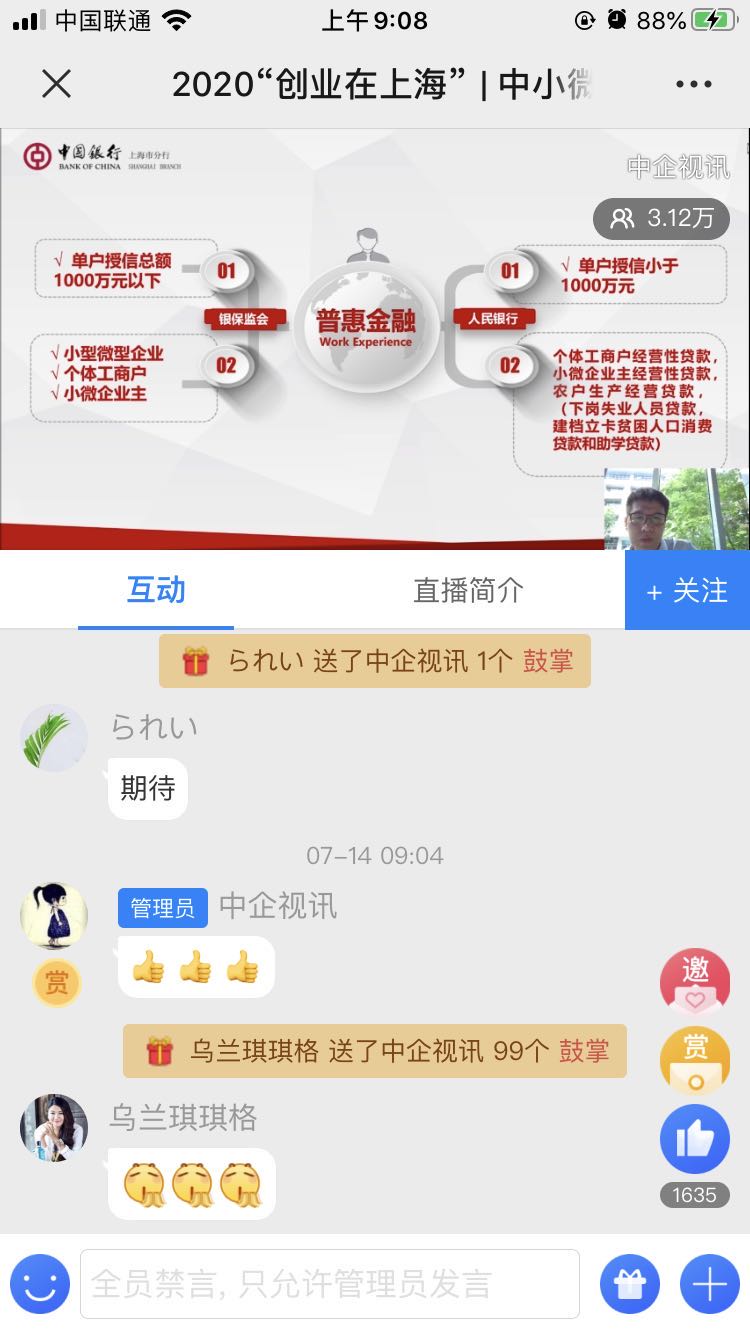Viewport: 750px width, 1334px height.
Task: Tap the message input field
Action: [330, 1284]
